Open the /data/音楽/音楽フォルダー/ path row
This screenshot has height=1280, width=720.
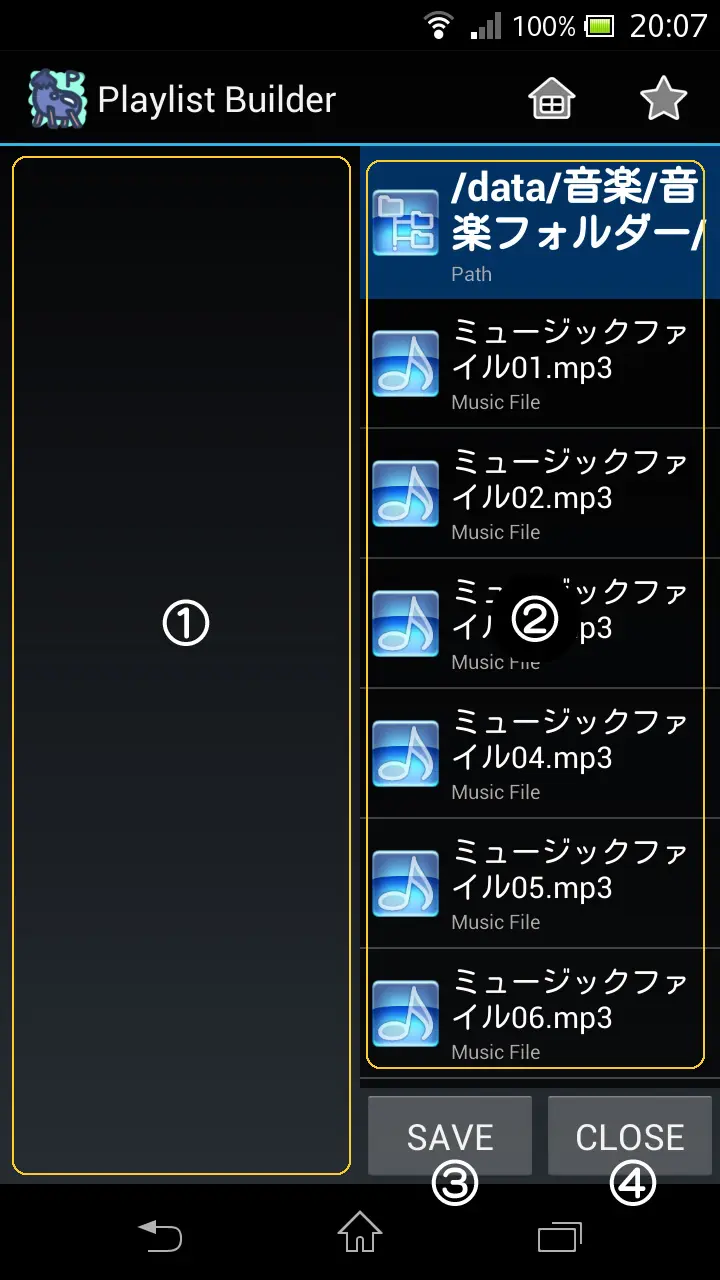click(540, 224)
